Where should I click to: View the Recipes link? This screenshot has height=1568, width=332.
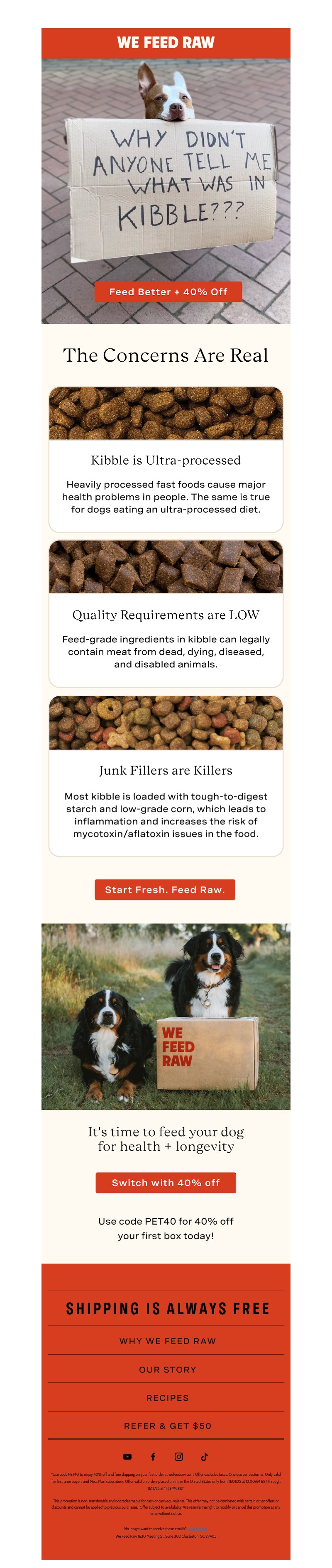point(167,1398)
